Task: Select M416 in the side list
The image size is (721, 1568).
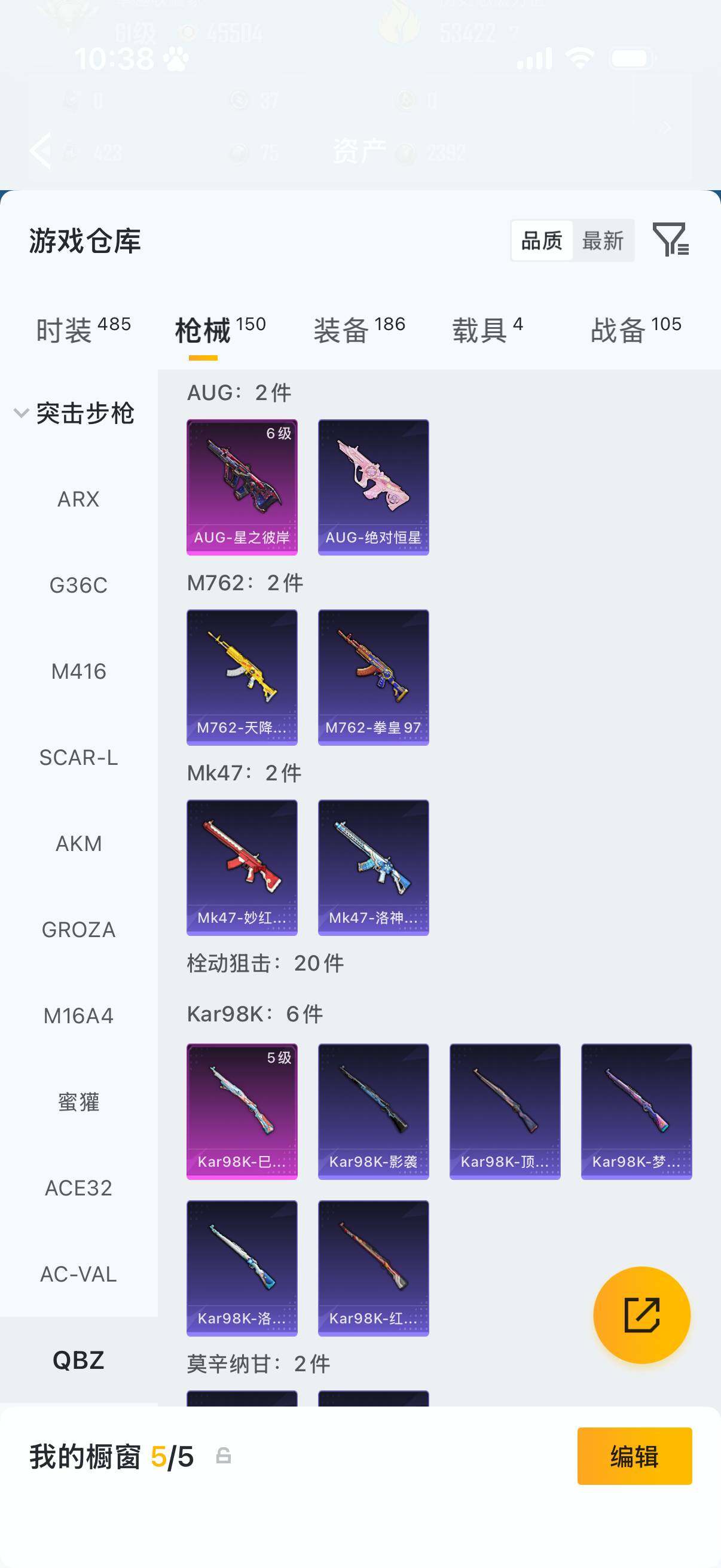Action: tap(78, 672)
